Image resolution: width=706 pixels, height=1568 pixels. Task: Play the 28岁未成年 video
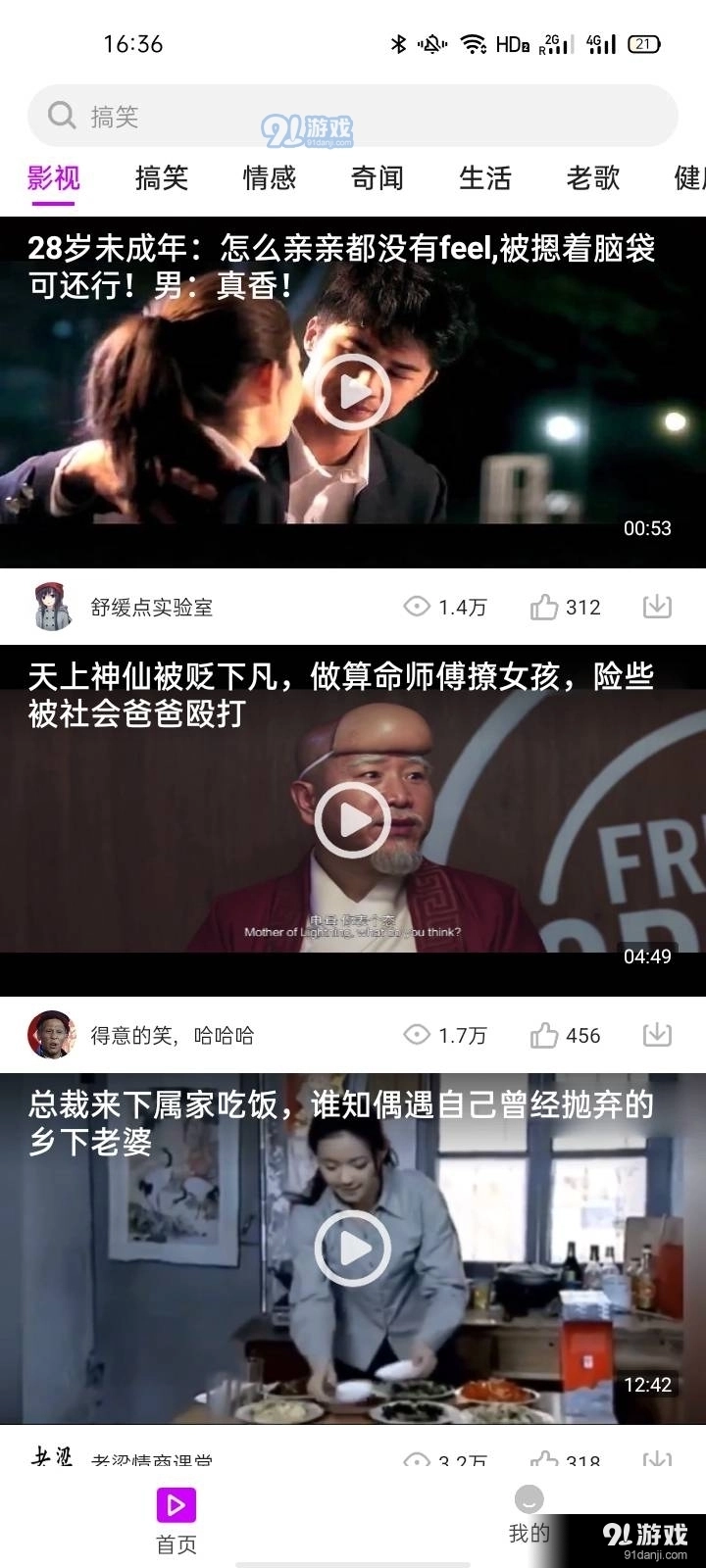[352, 392]
